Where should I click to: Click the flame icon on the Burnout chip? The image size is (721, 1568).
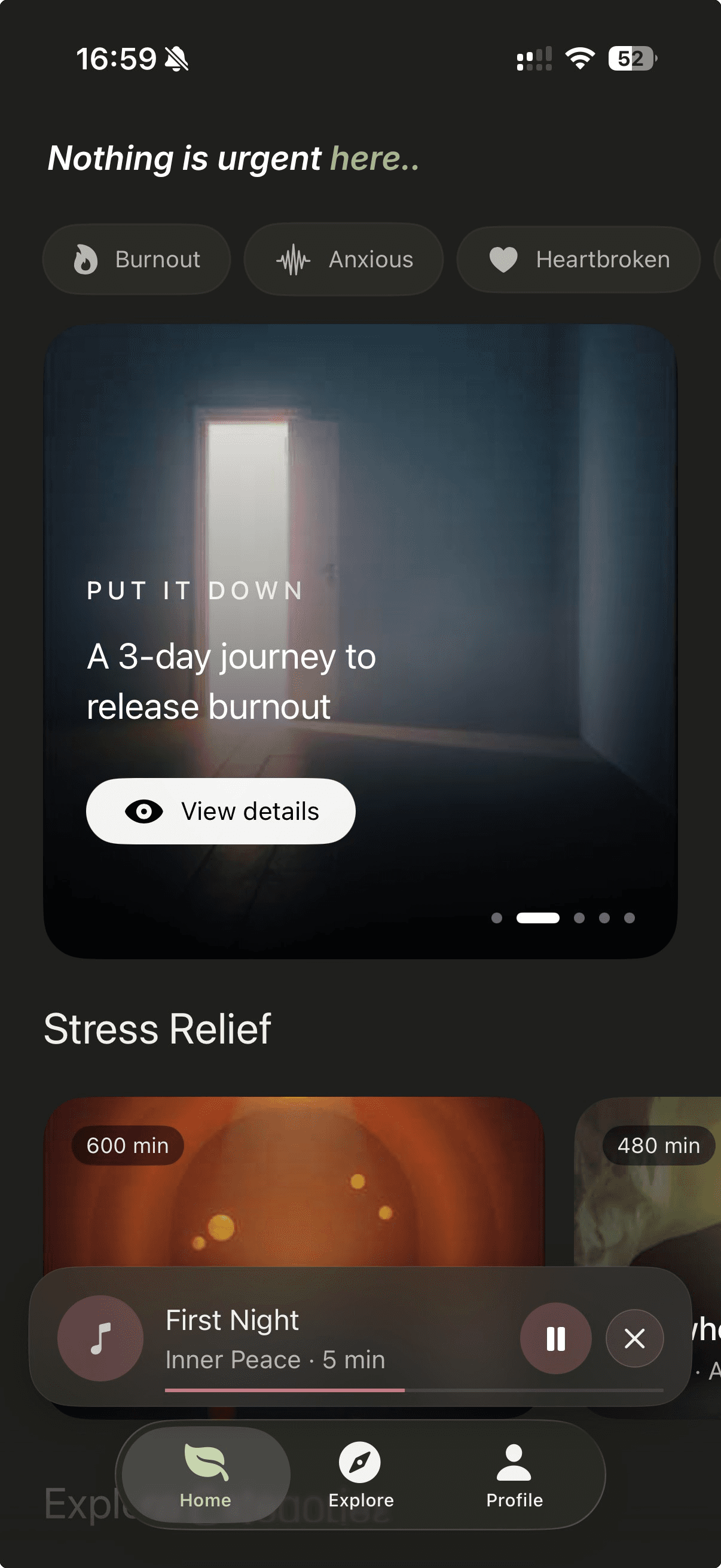(x=85, y=260)
